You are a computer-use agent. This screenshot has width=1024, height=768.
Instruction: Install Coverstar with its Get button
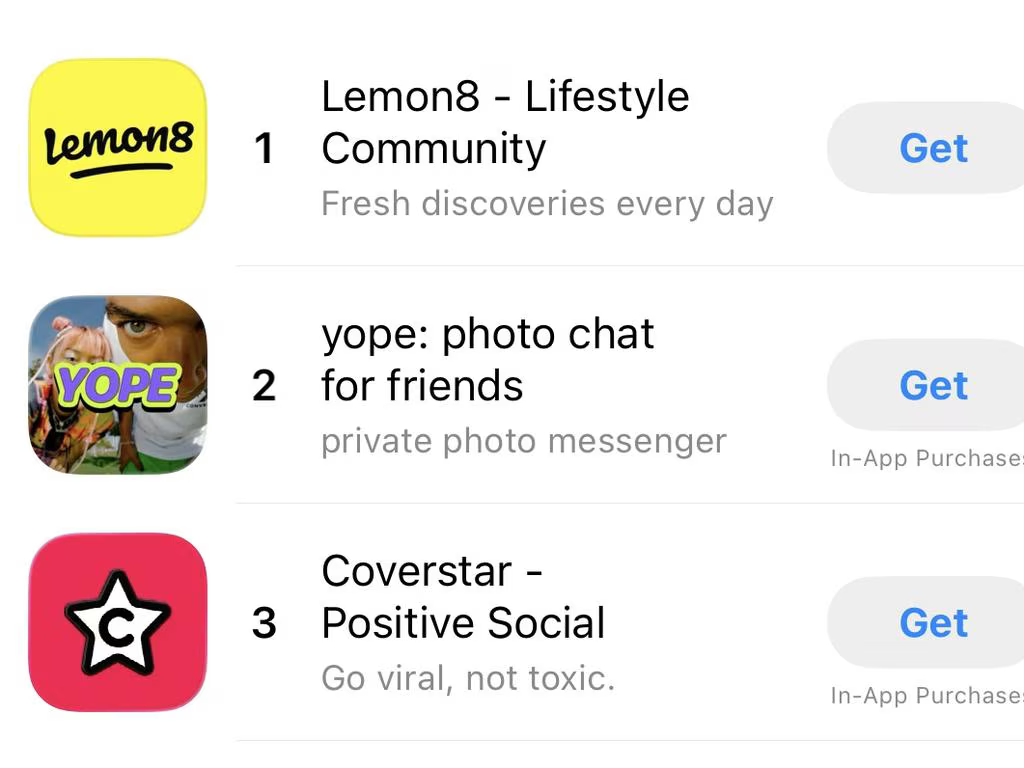click(932, 623)
